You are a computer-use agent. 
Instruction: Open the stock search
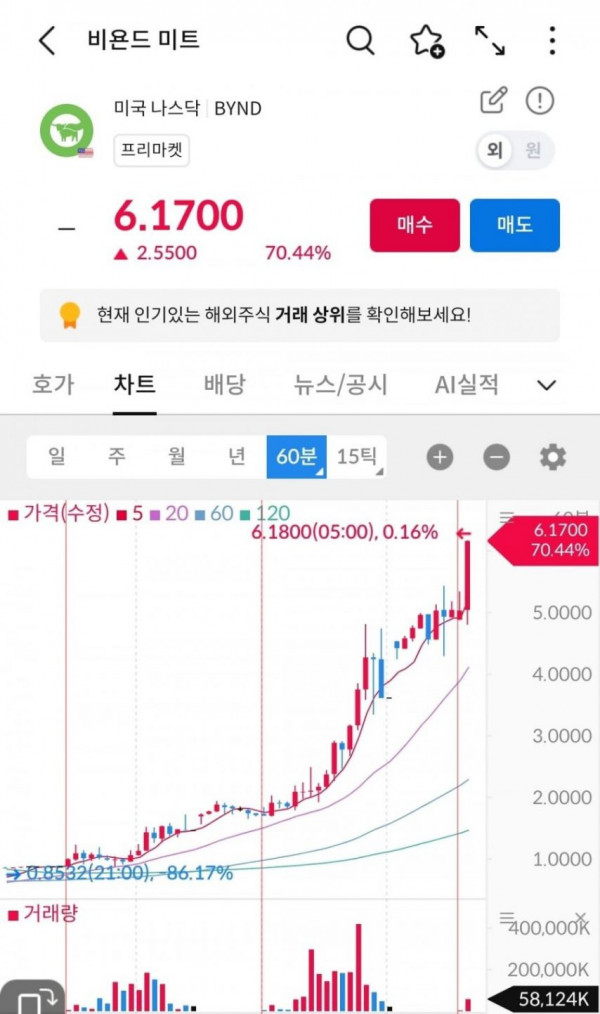coord(360,40)
